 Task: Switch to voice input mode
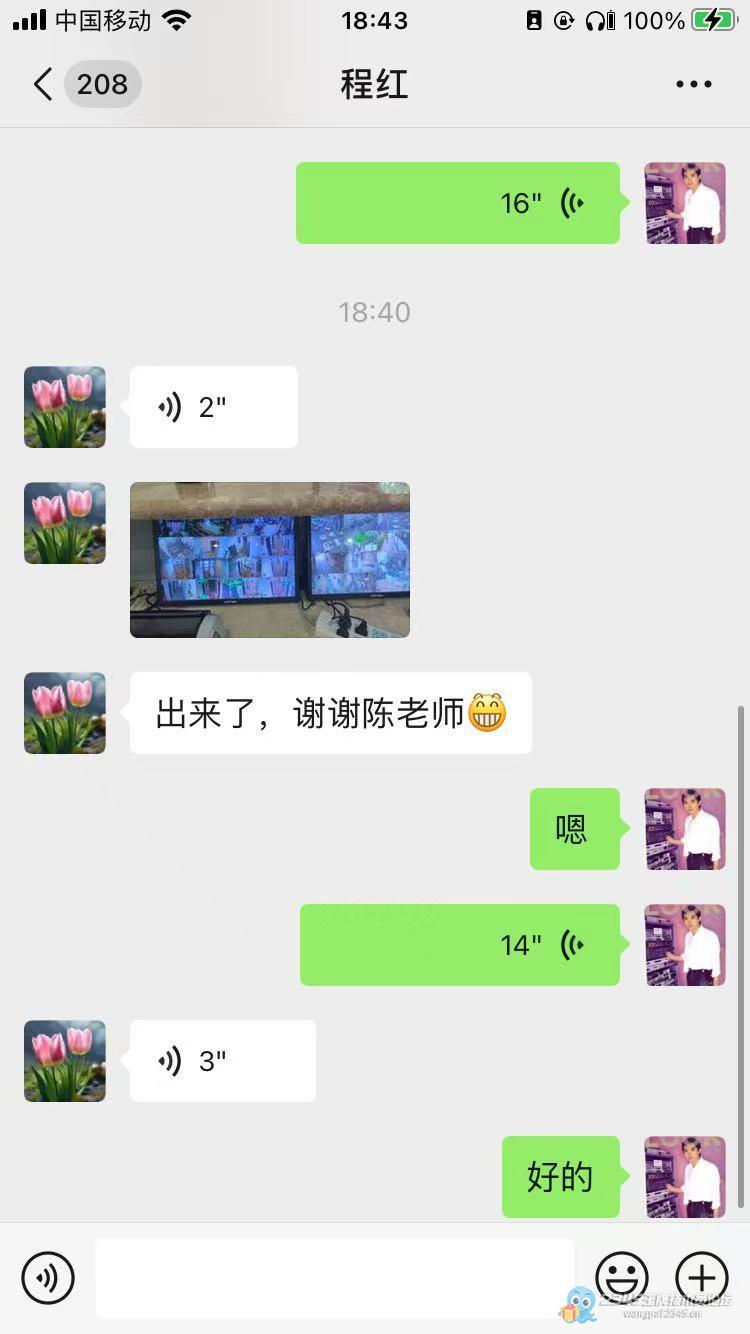pos(48,1277)
